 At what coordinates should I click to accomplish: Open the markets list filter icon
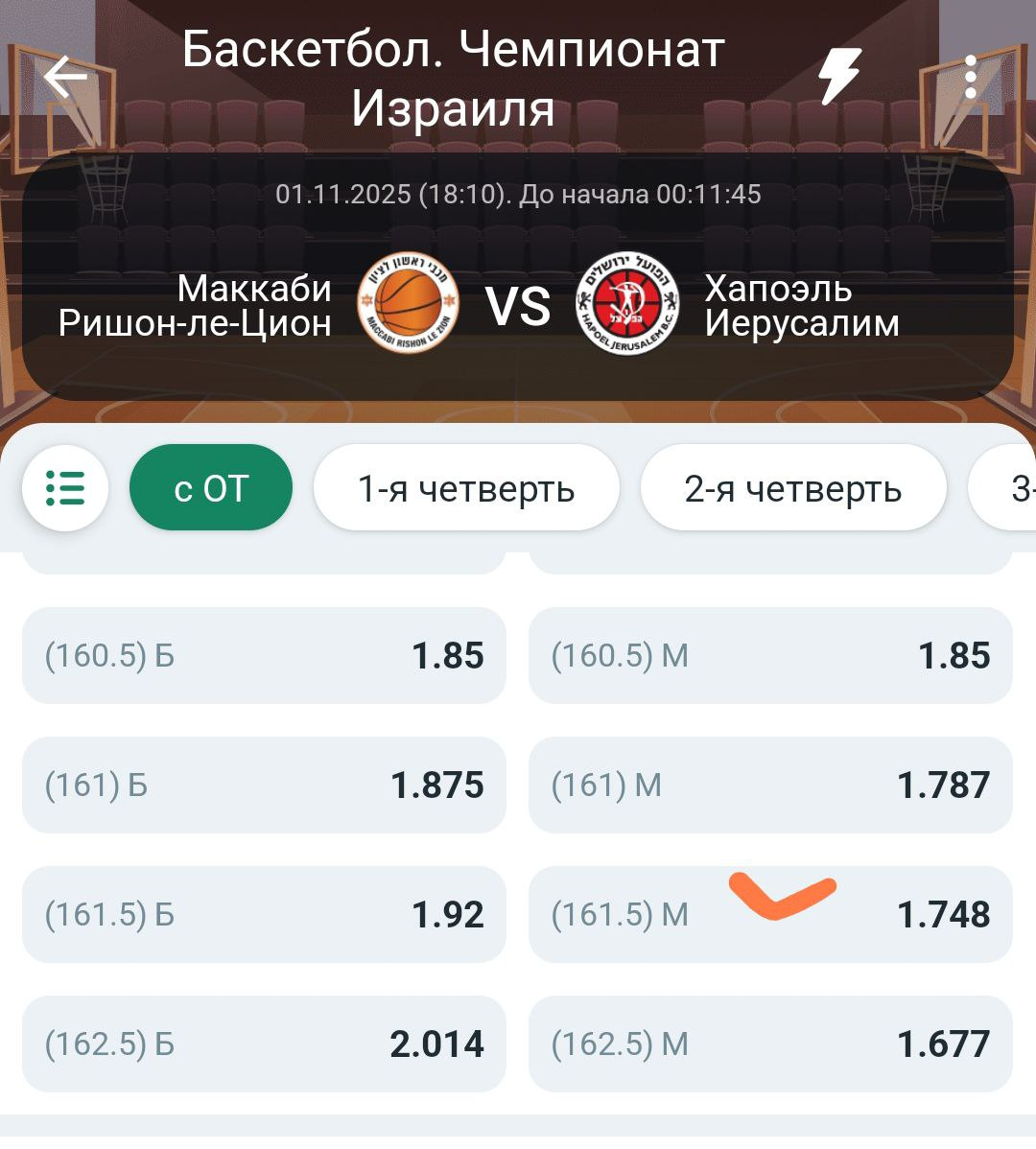[65, 488]
